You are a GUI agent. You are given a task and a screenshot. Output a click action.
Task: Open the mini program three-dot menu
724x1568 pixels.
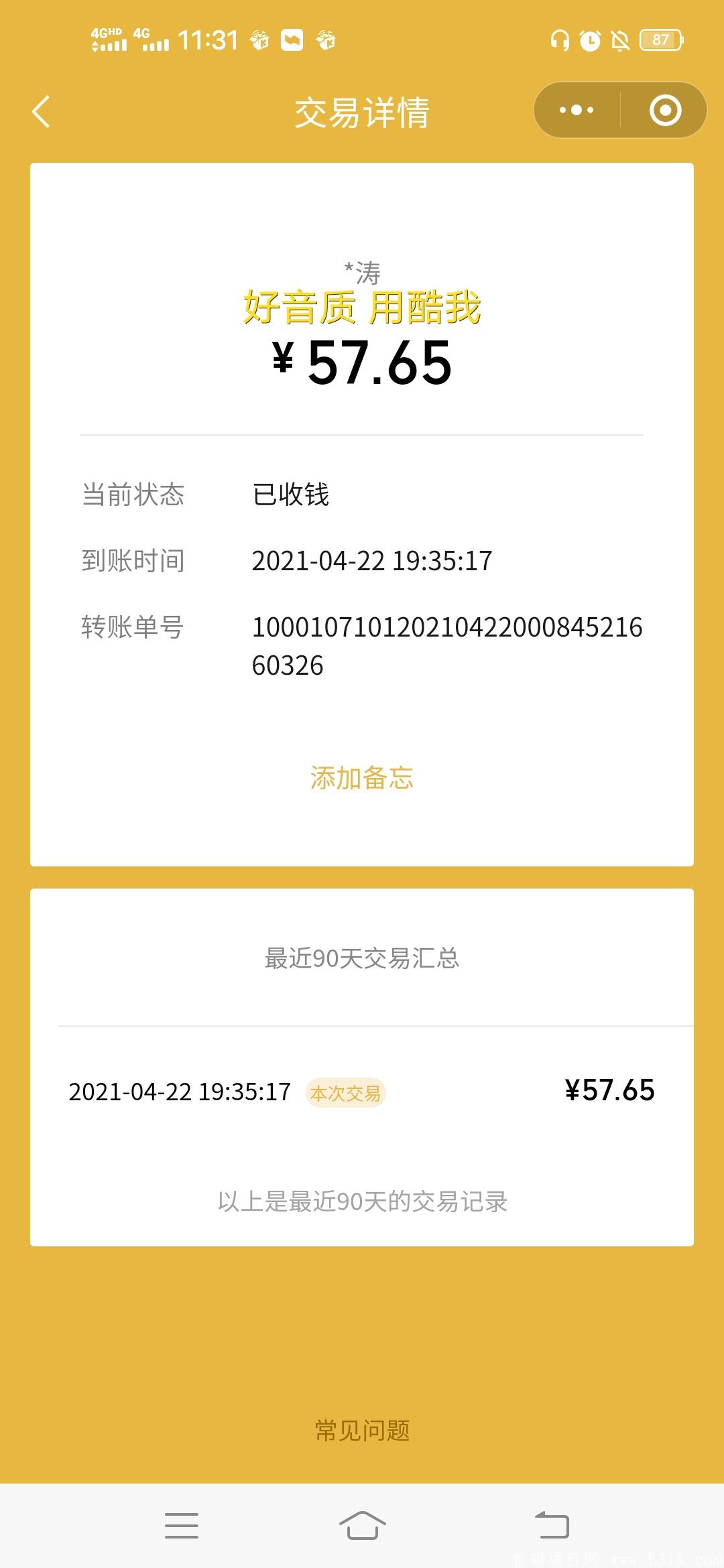[x=577, y=111]
